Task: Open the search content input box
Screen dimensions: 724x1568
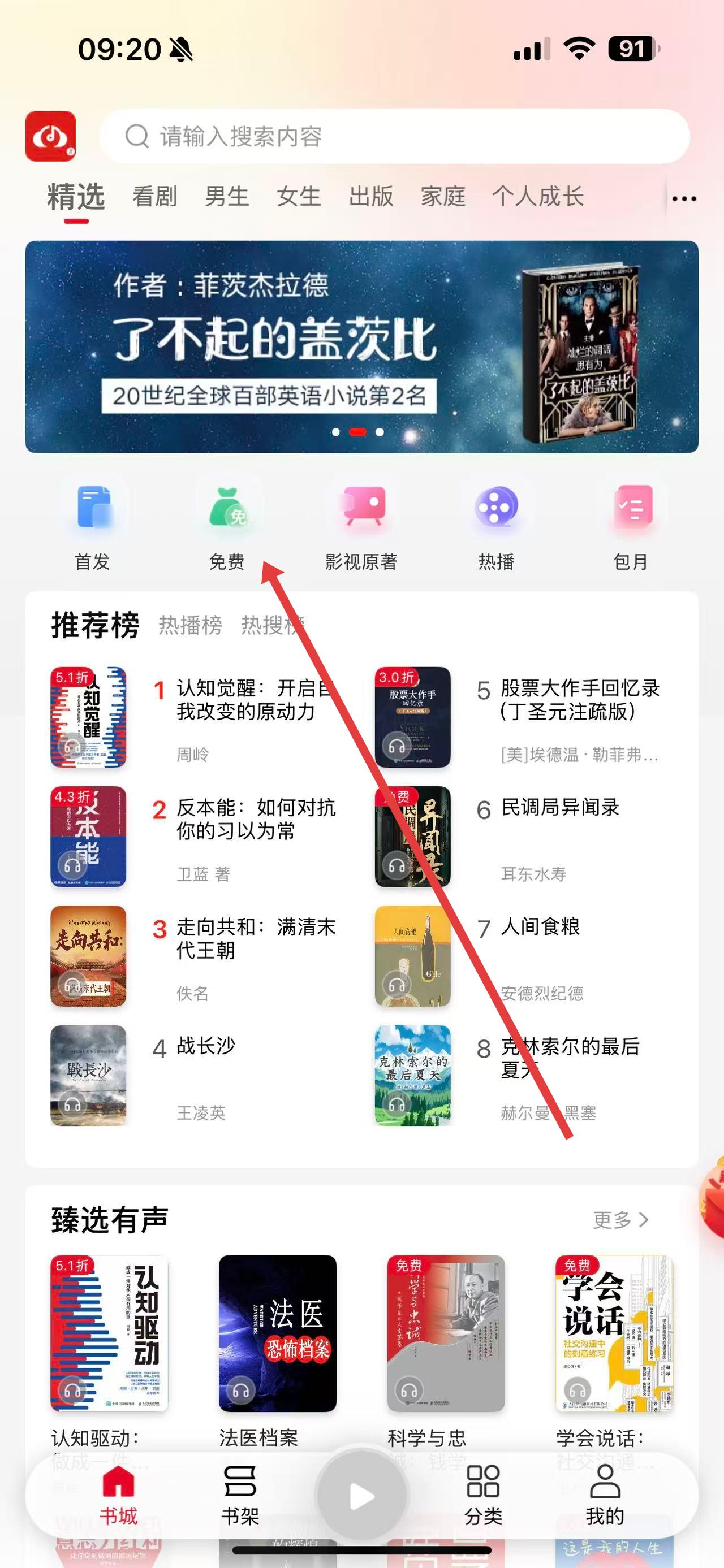Action: pos(395,136)
